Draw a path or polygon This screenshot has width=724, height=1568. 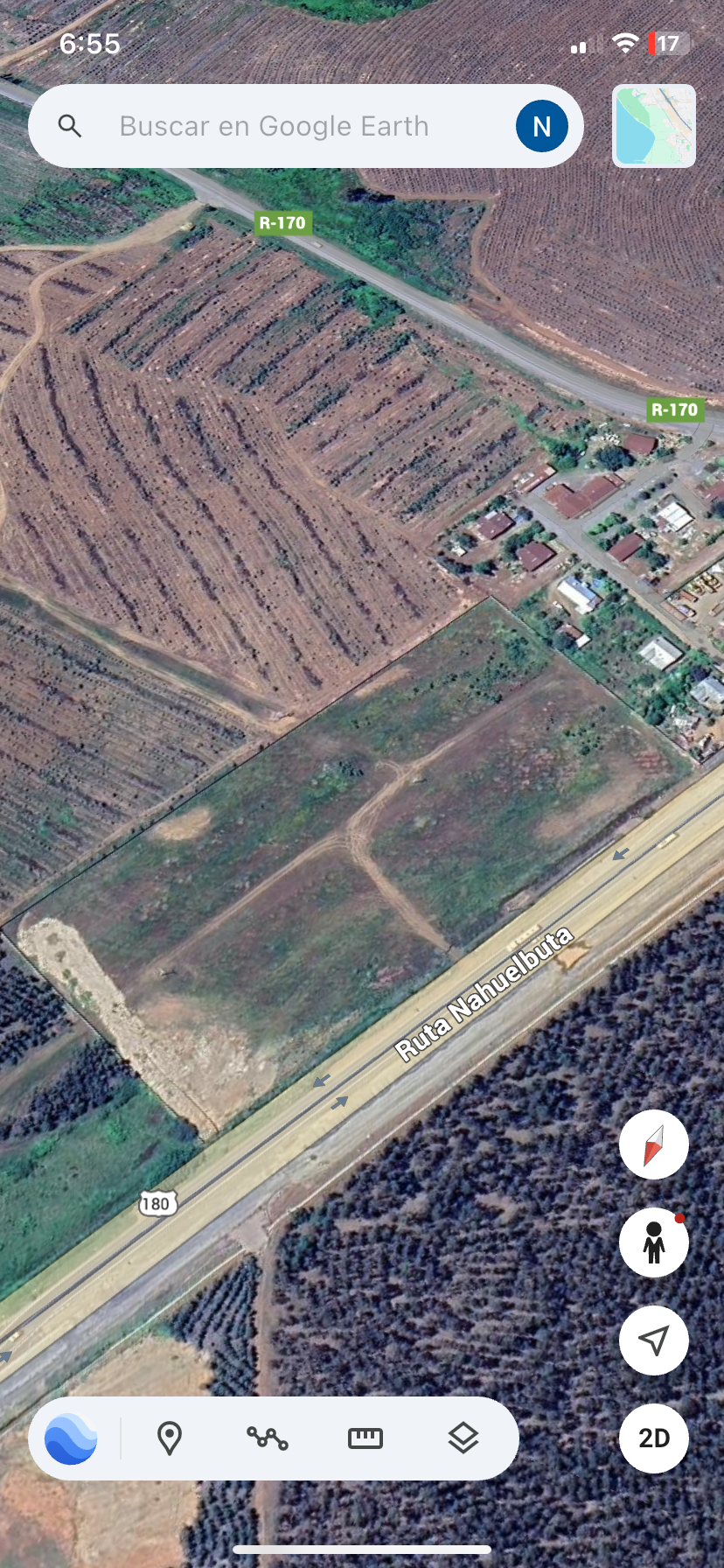[x=267, y=1438]
